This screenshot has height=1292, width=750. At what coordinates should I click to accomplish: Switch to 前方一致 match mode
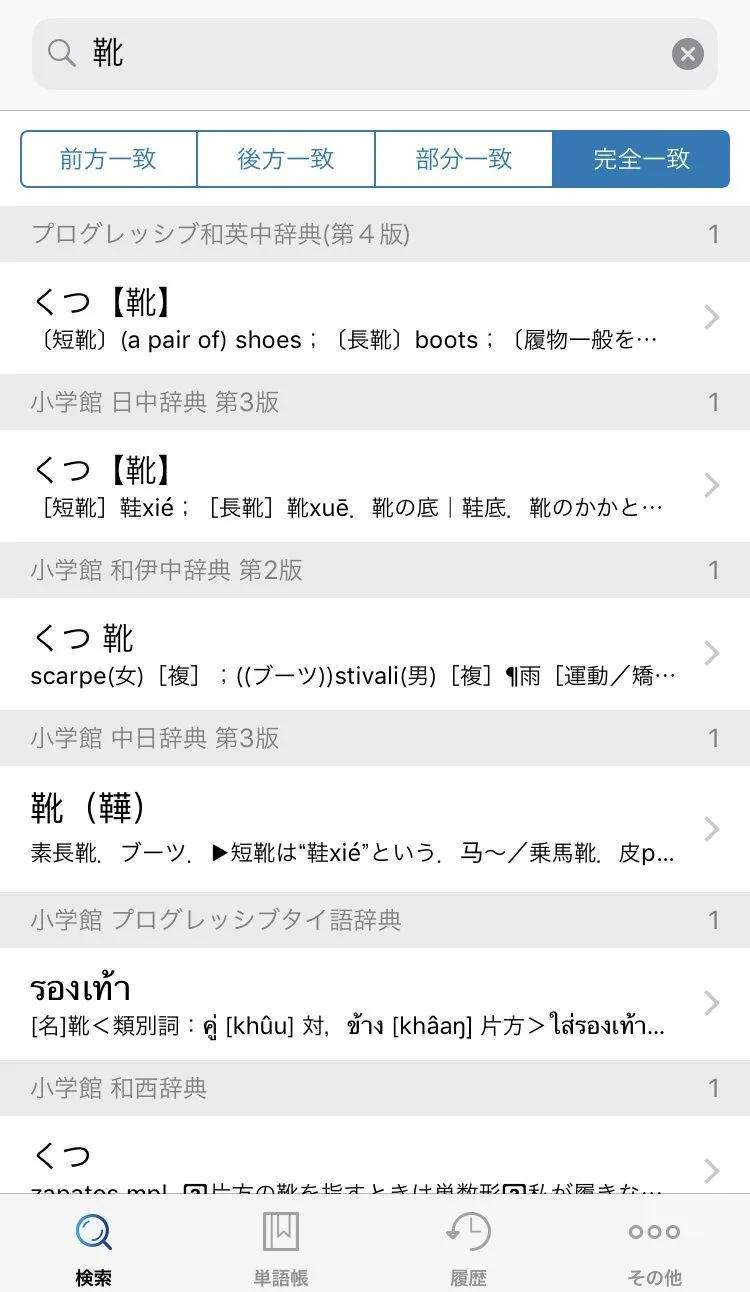coord(109,159)
